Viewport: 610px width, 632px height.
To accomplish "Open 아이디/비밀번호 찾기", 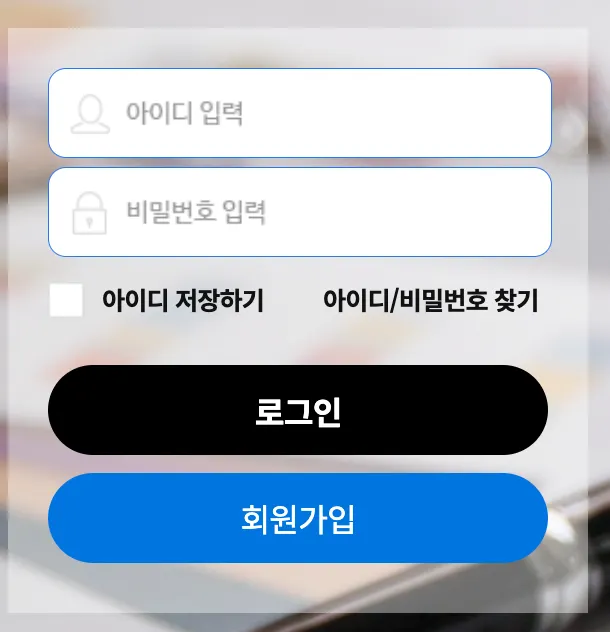I will click(430, 300).
